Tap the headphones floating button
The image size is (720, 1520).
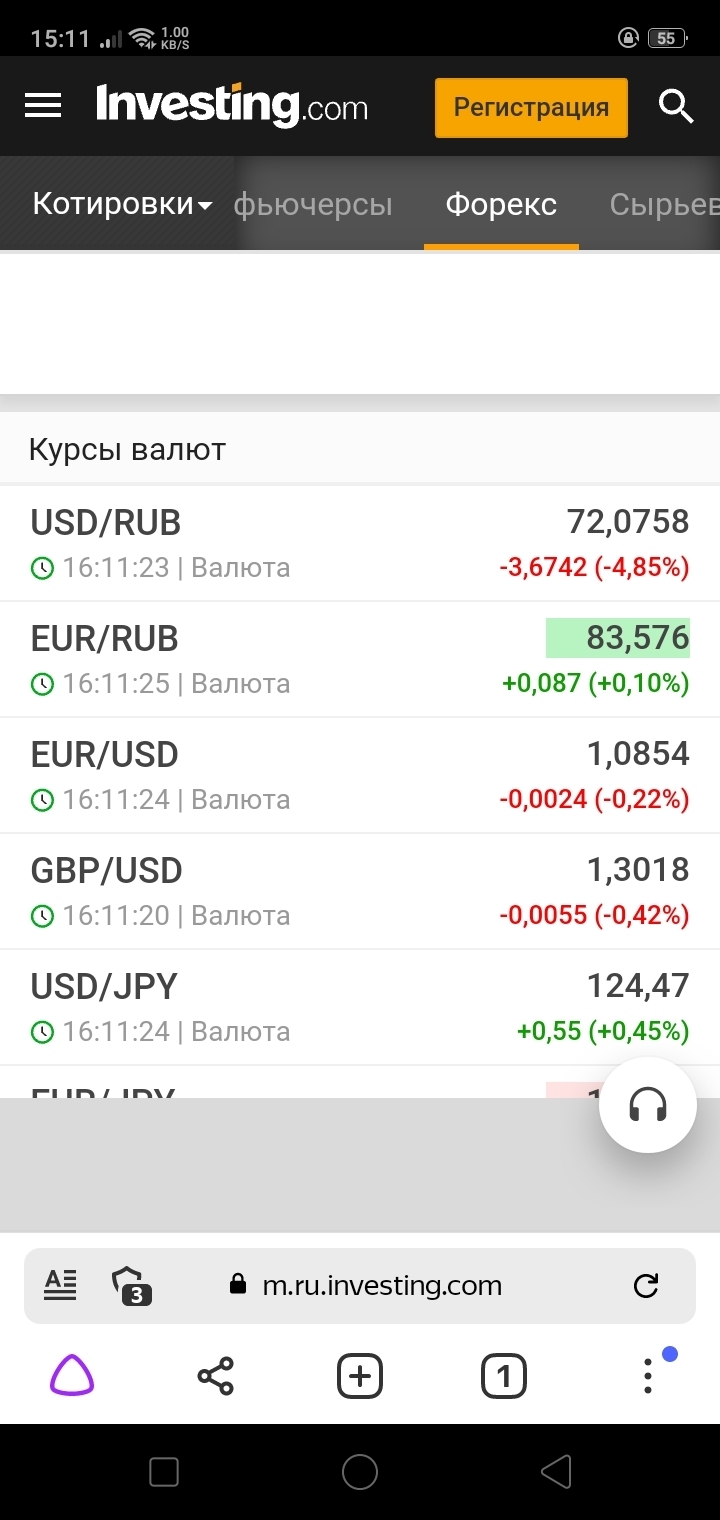tap(648, 1106)
